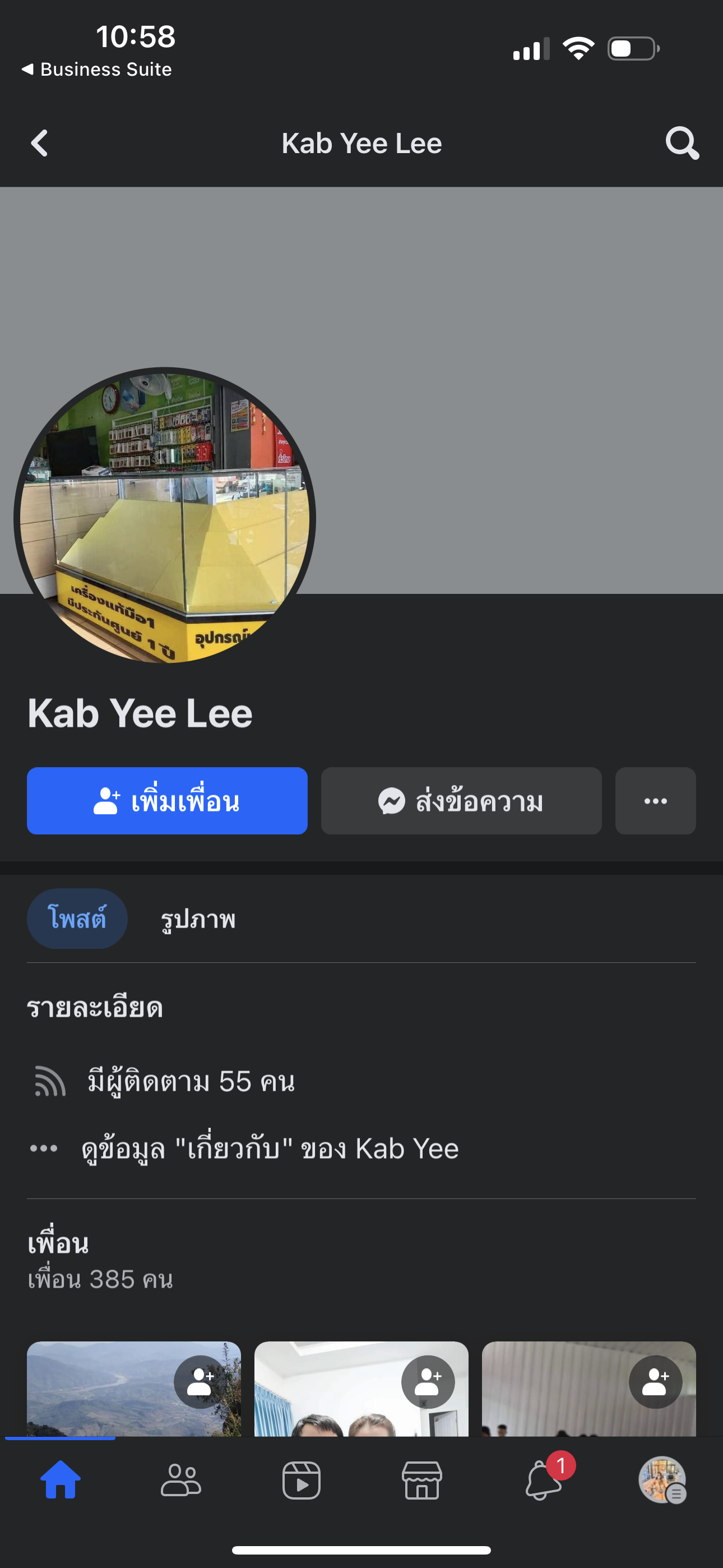View Kab Yee's "เกี่ยวกับ" about info
The image size is (723, 1568).
pos(270,1149)
